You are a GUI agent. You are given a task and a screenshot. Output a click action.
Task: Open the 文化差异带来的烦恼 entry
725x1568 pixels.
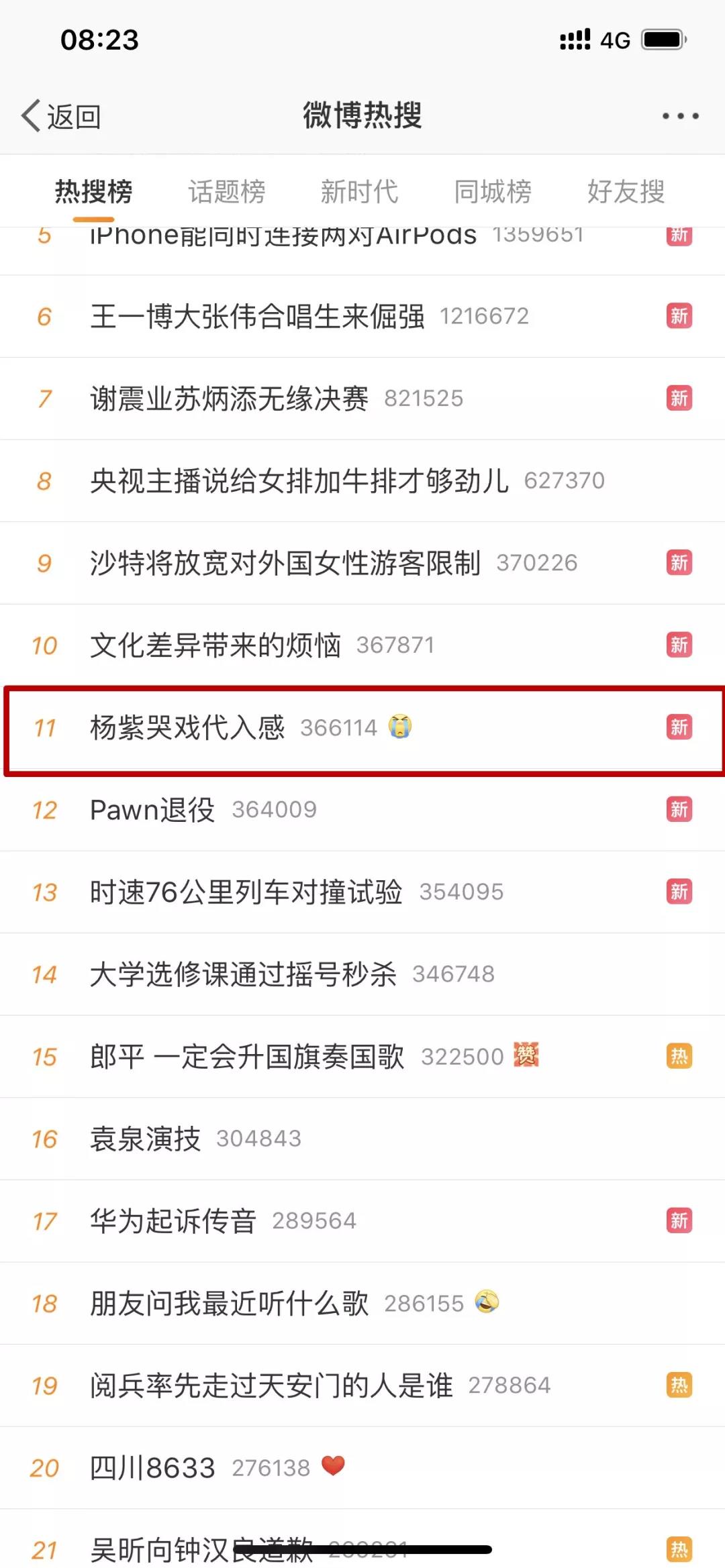click(362, 645)
